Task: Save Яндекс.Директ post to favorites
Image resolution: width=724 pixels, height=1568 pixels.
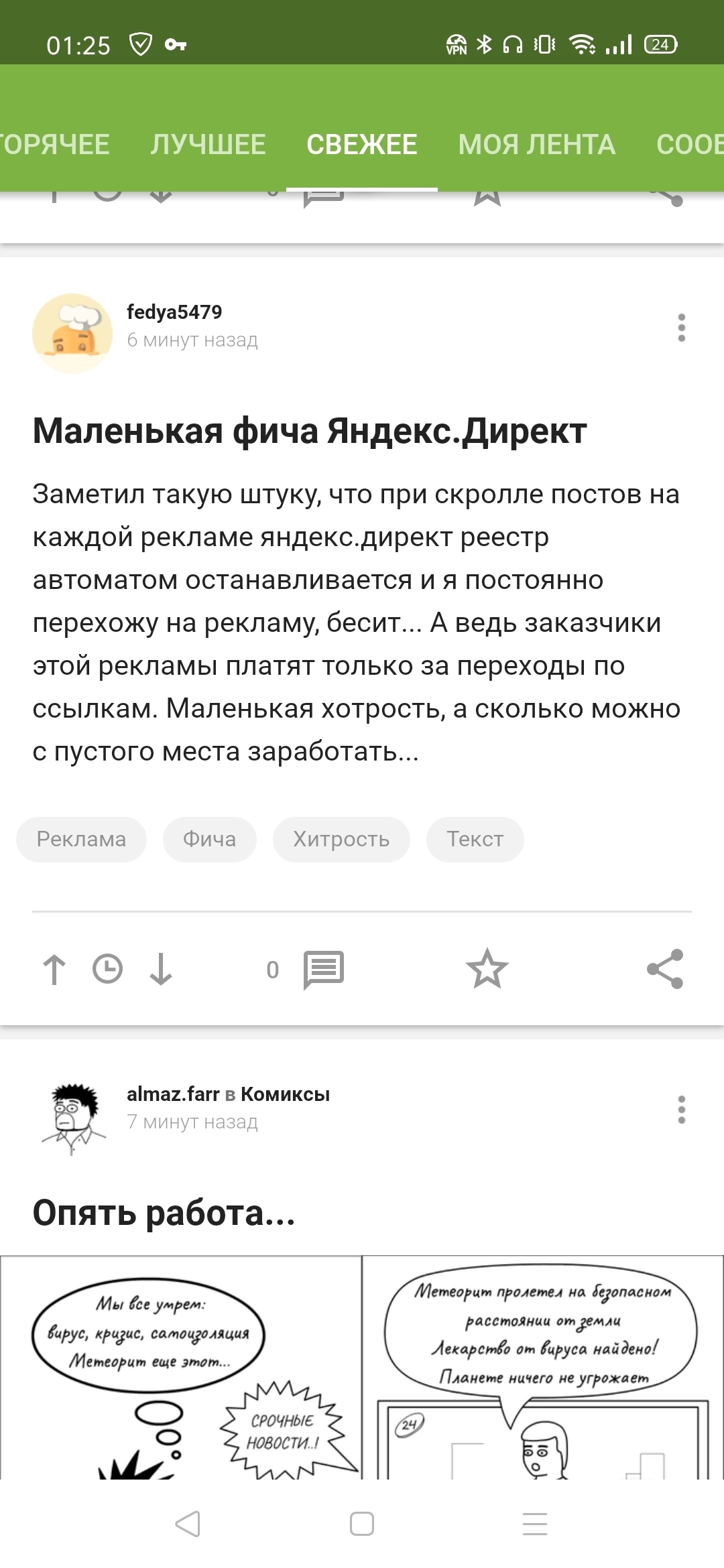Action: pos(487,969)
